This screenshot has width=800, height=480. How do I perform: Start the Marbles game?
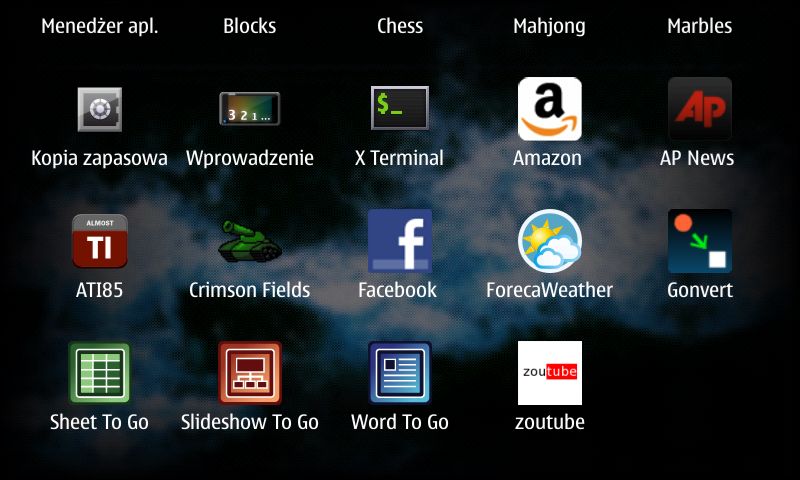(700, 26)
